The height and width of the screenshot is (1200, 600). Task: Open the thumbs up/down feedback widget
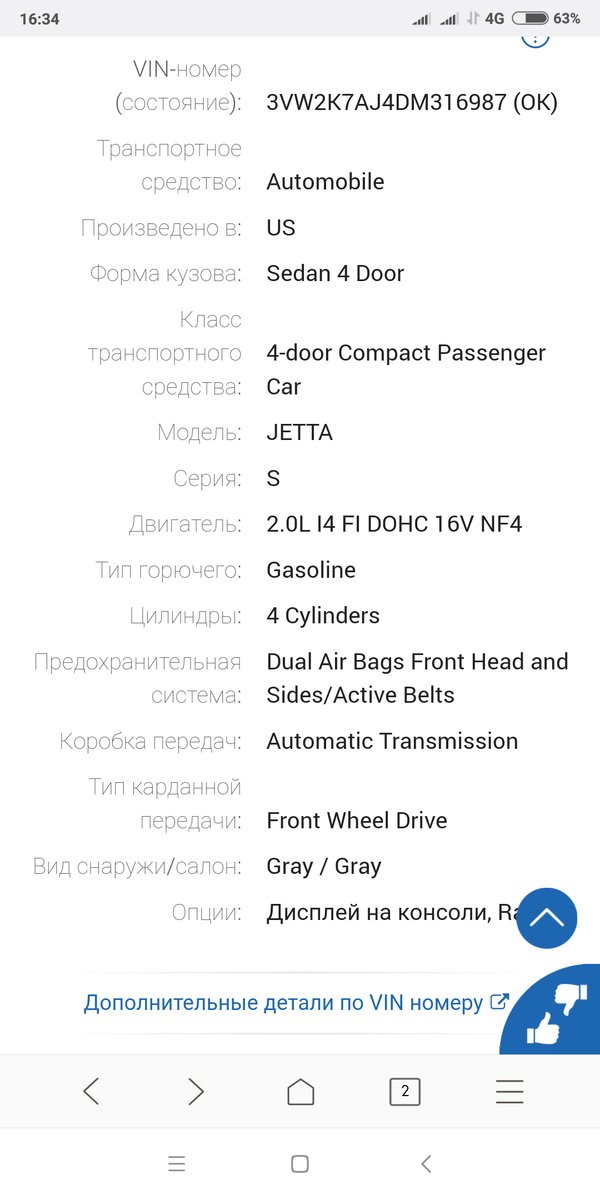point(556,1012)
